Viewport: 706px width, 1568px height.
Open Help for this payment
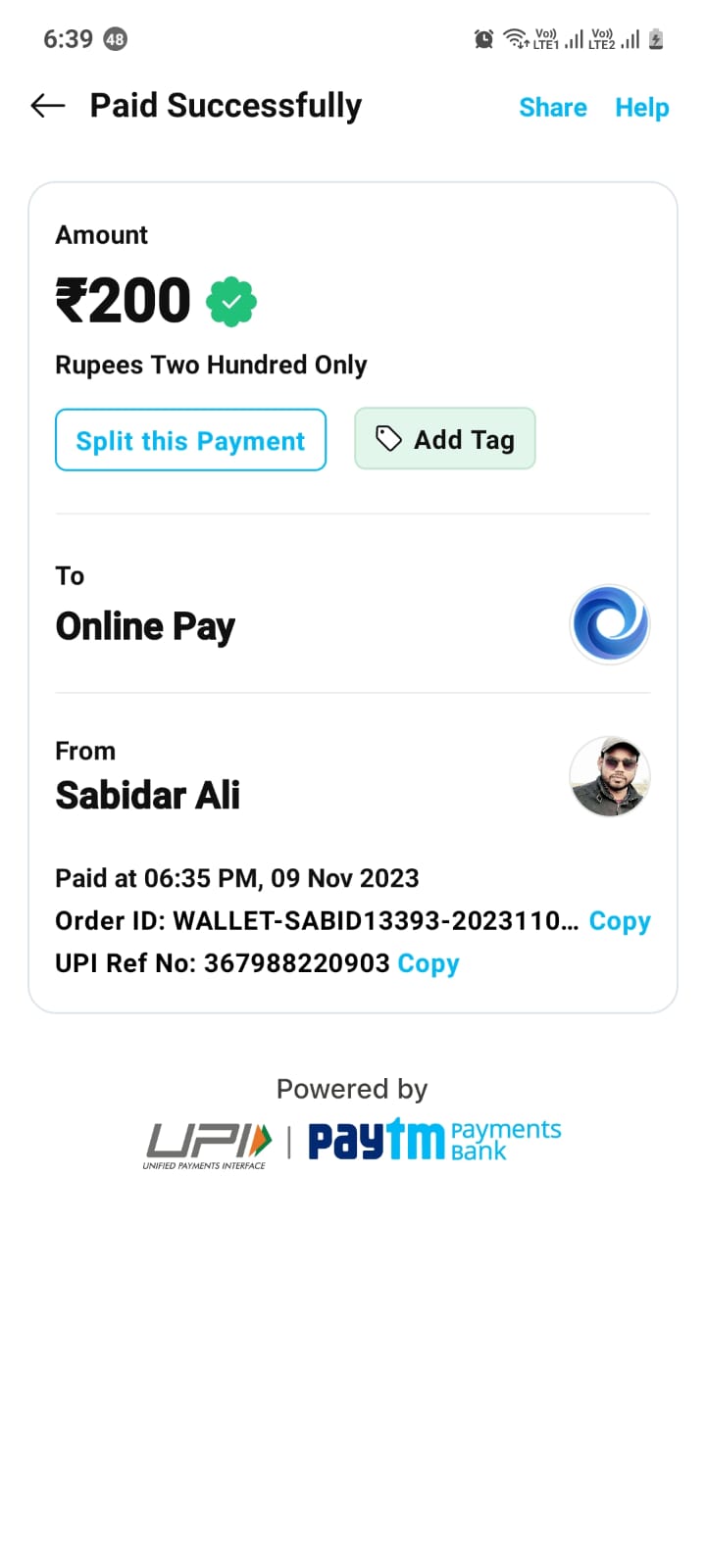pyautogui.click(x=641, y=107)
